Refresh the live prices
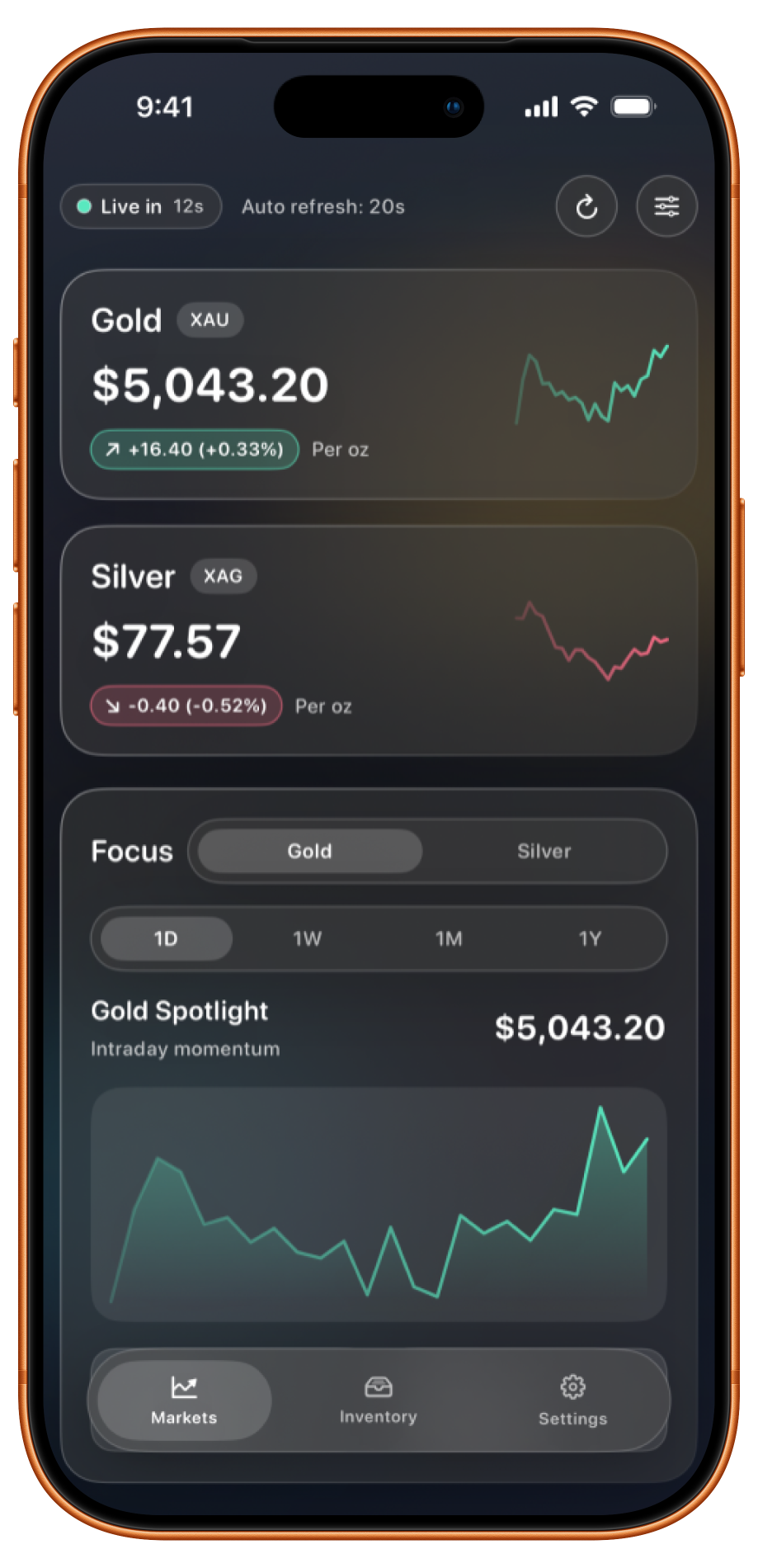This screenshot has height=1568, width=758. (586, 206)
